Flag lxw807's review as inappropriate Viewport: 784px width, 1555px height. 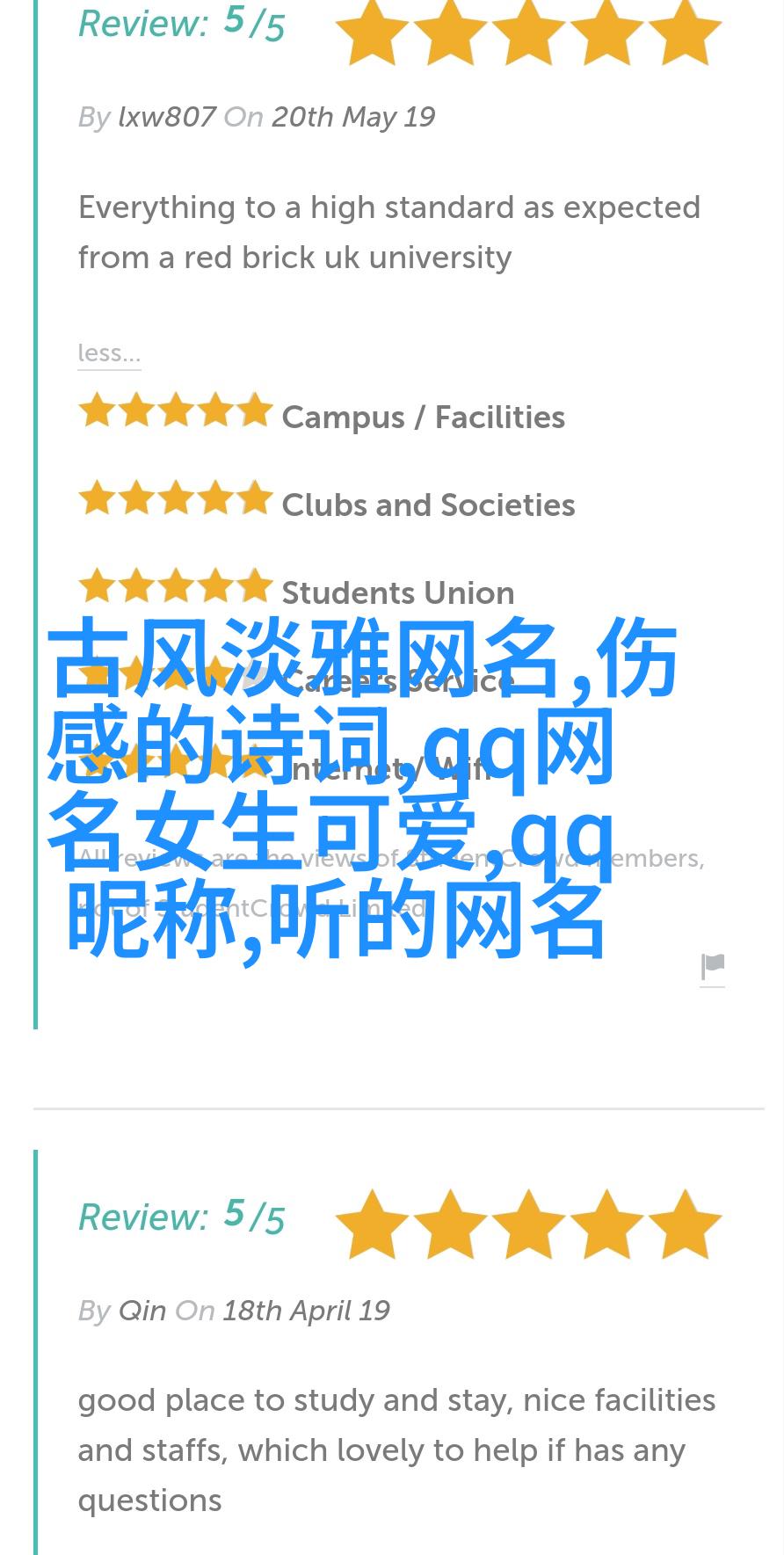pos(713,967)
